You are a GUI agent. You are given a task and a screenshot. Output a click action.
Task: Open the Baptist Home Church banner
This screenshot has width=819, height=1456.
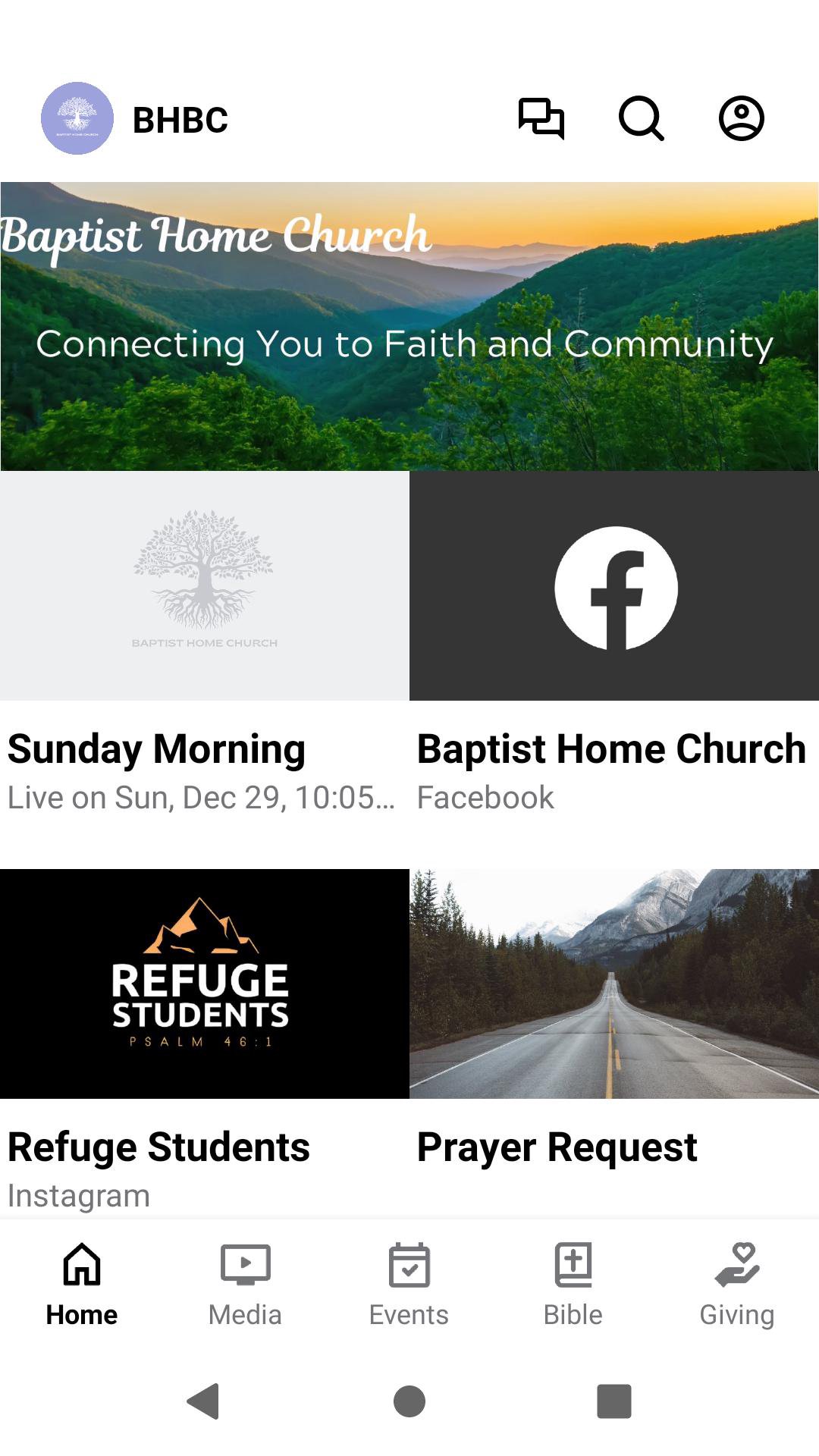tap(409, 326)
